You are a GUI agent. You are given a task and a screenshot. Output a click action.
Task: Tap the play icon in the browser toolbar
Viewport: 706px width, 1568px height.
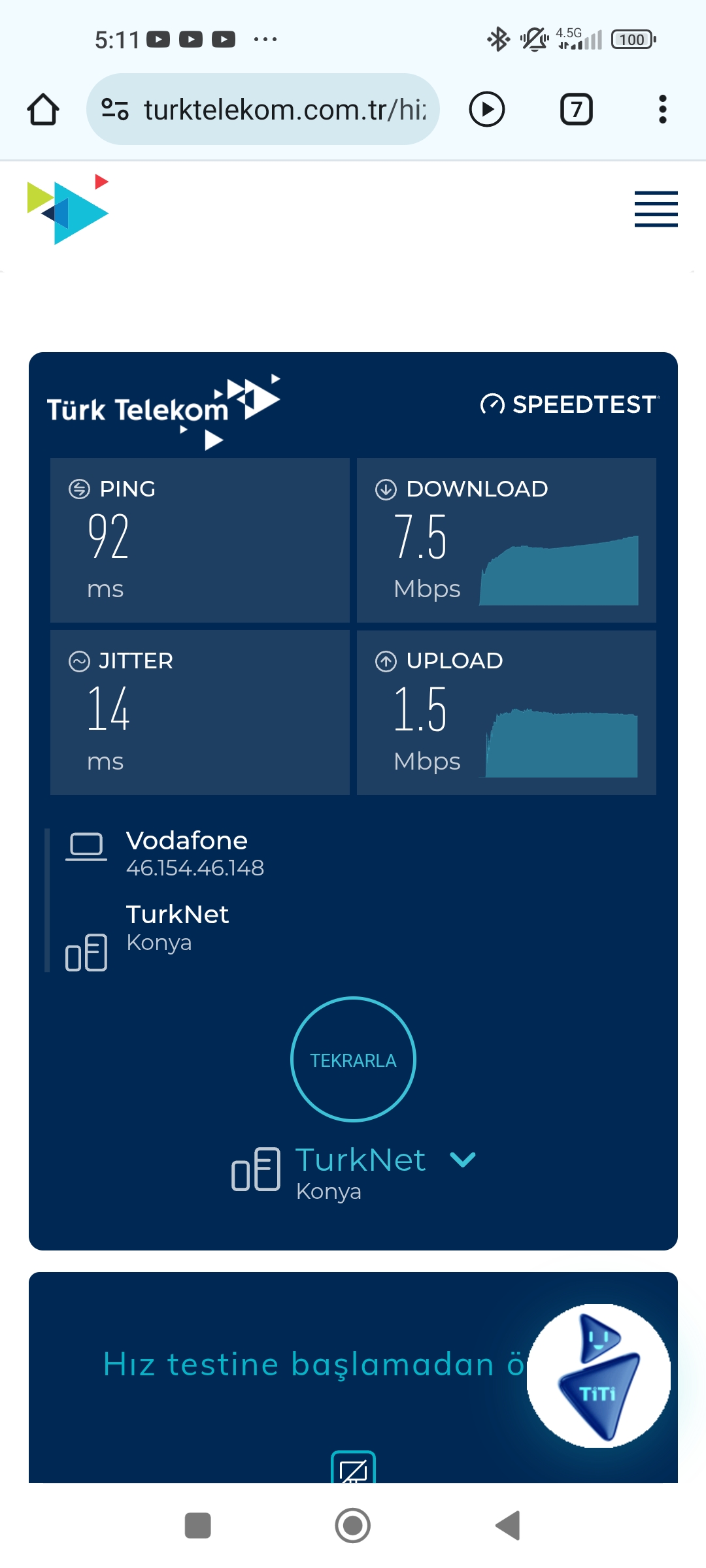(487, 109)
